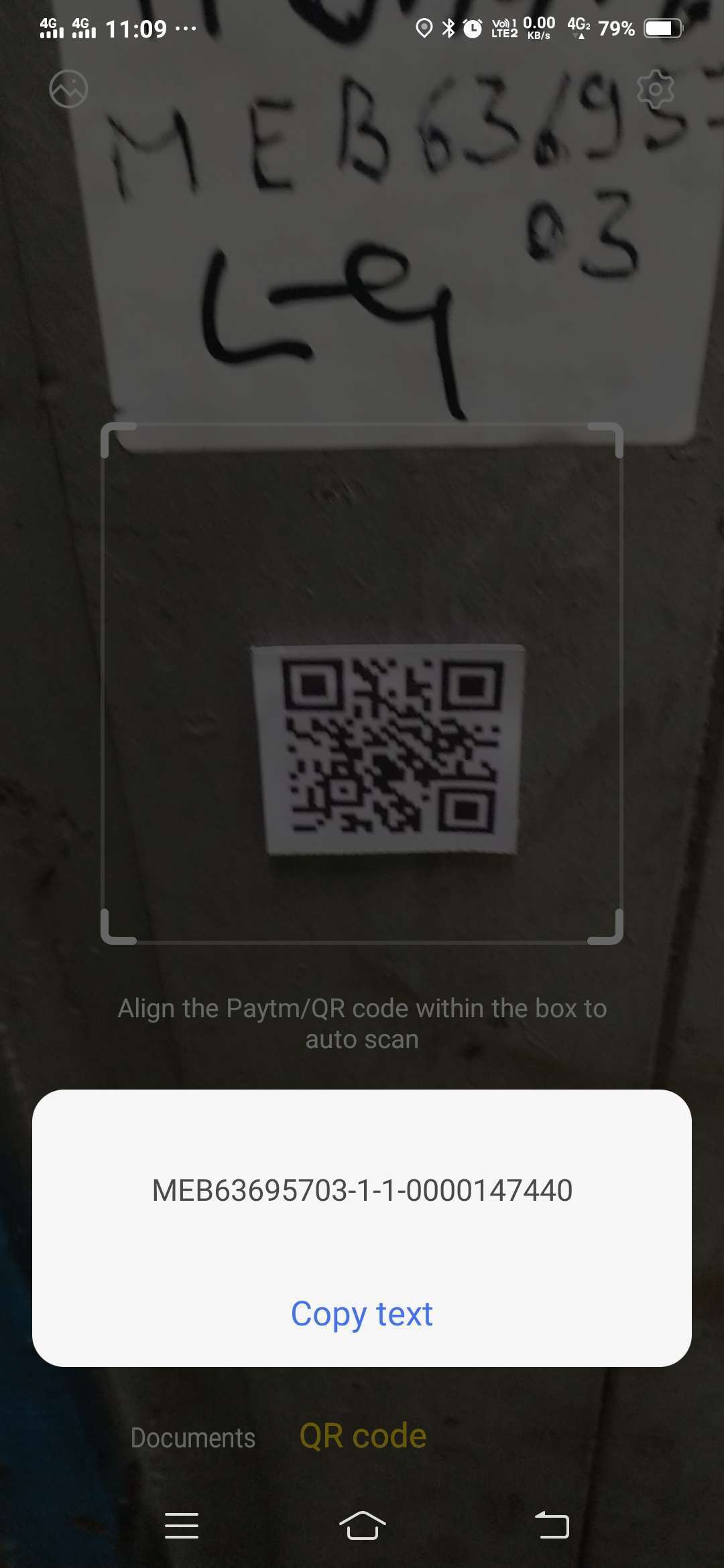Switch to the Documents mode

point(193,1437)
